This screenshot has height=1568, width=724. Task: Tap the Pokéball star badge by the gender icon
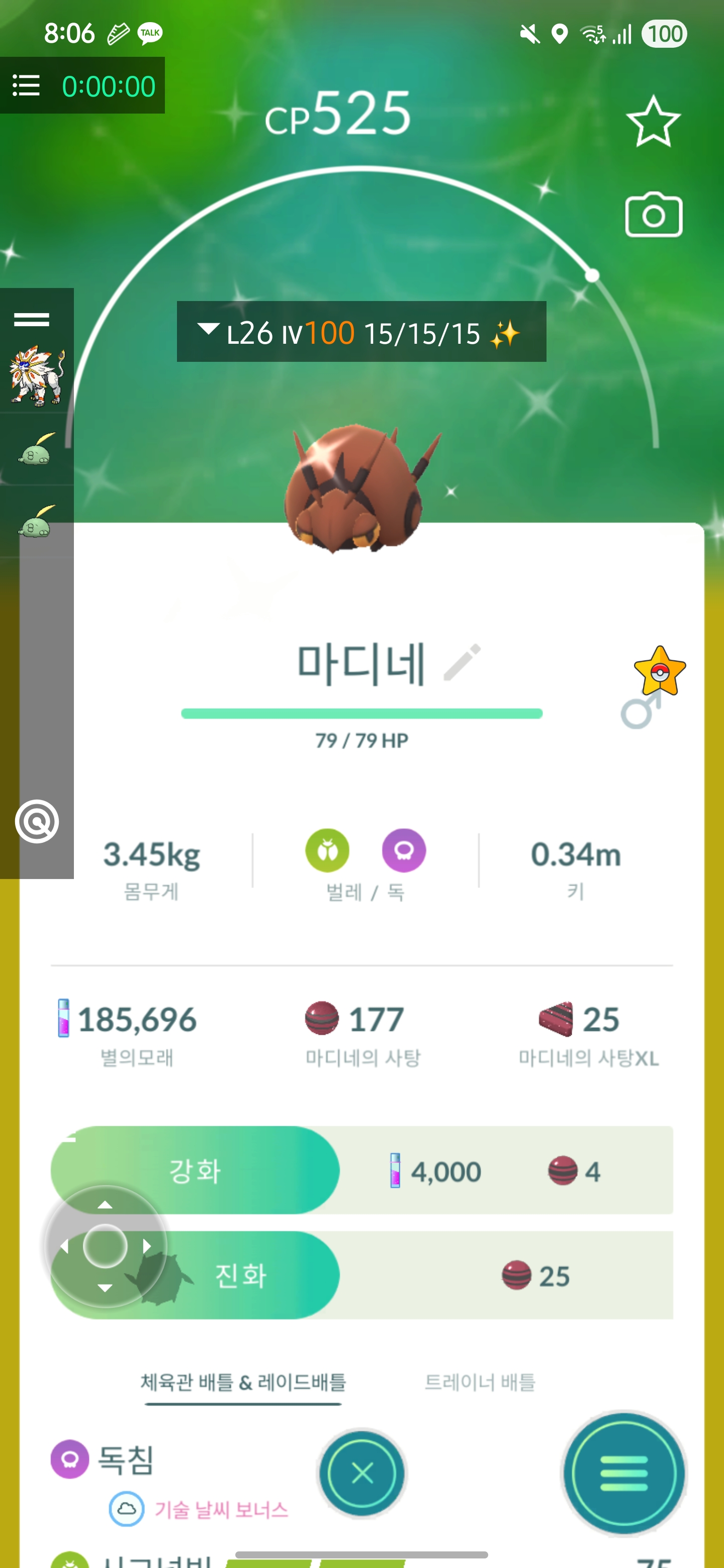point(660,672)
